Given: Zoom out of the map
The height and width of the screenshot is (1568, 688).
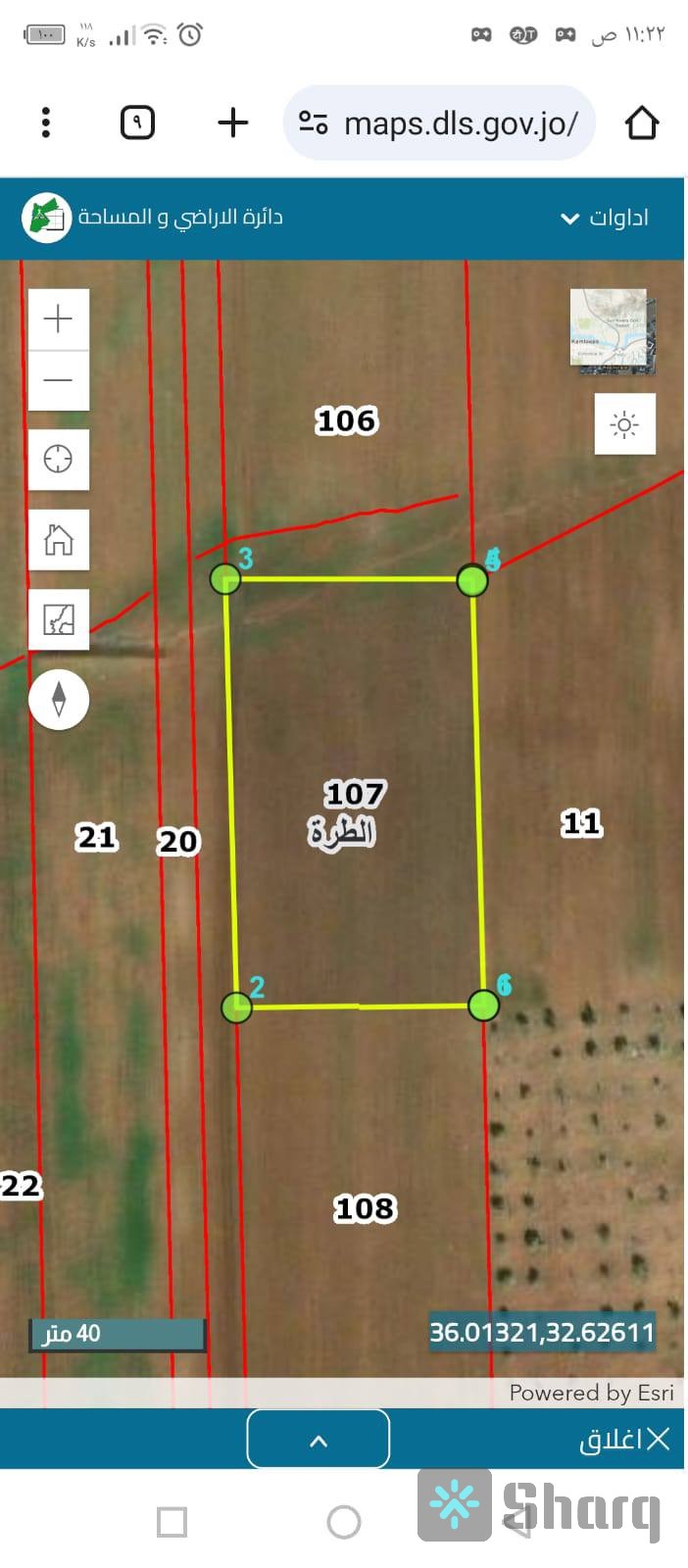Looking at the screenshot, I should (x=59, y=380).
